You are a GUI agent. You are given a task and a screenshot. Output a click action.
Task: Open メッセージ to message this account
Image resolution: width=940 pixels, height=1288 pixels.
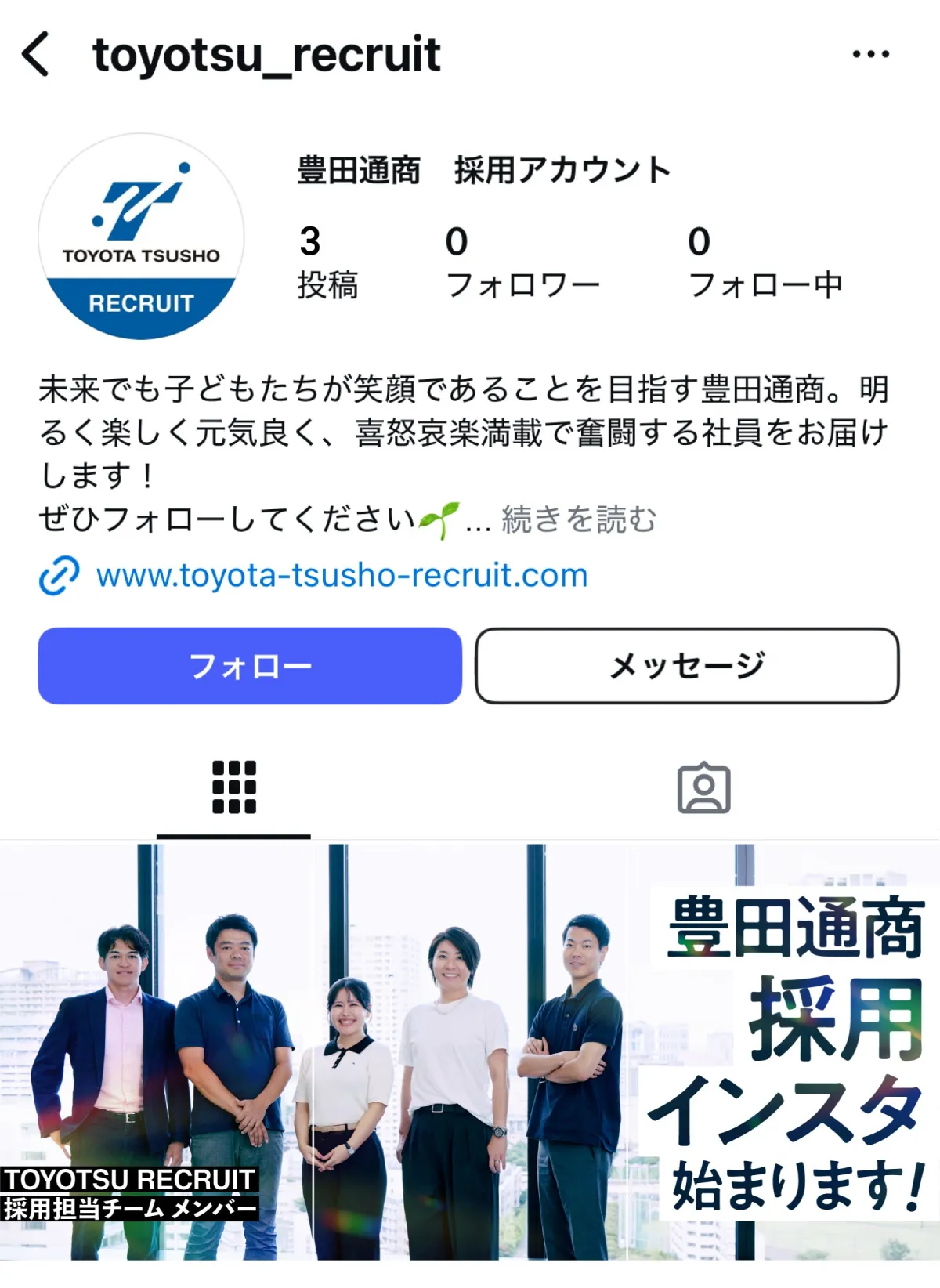[687, 666]
